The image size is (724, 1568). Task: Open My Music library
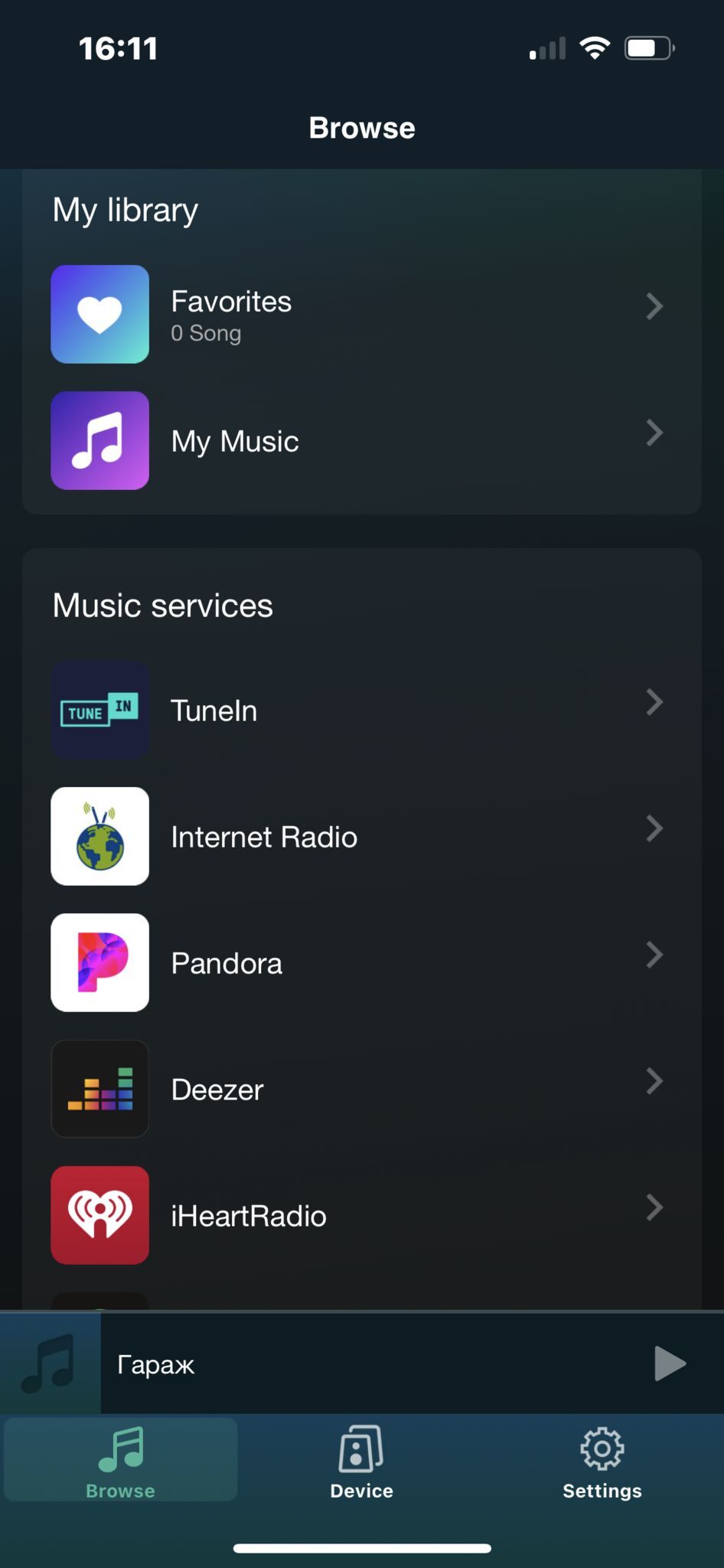(x=361, y=441)
